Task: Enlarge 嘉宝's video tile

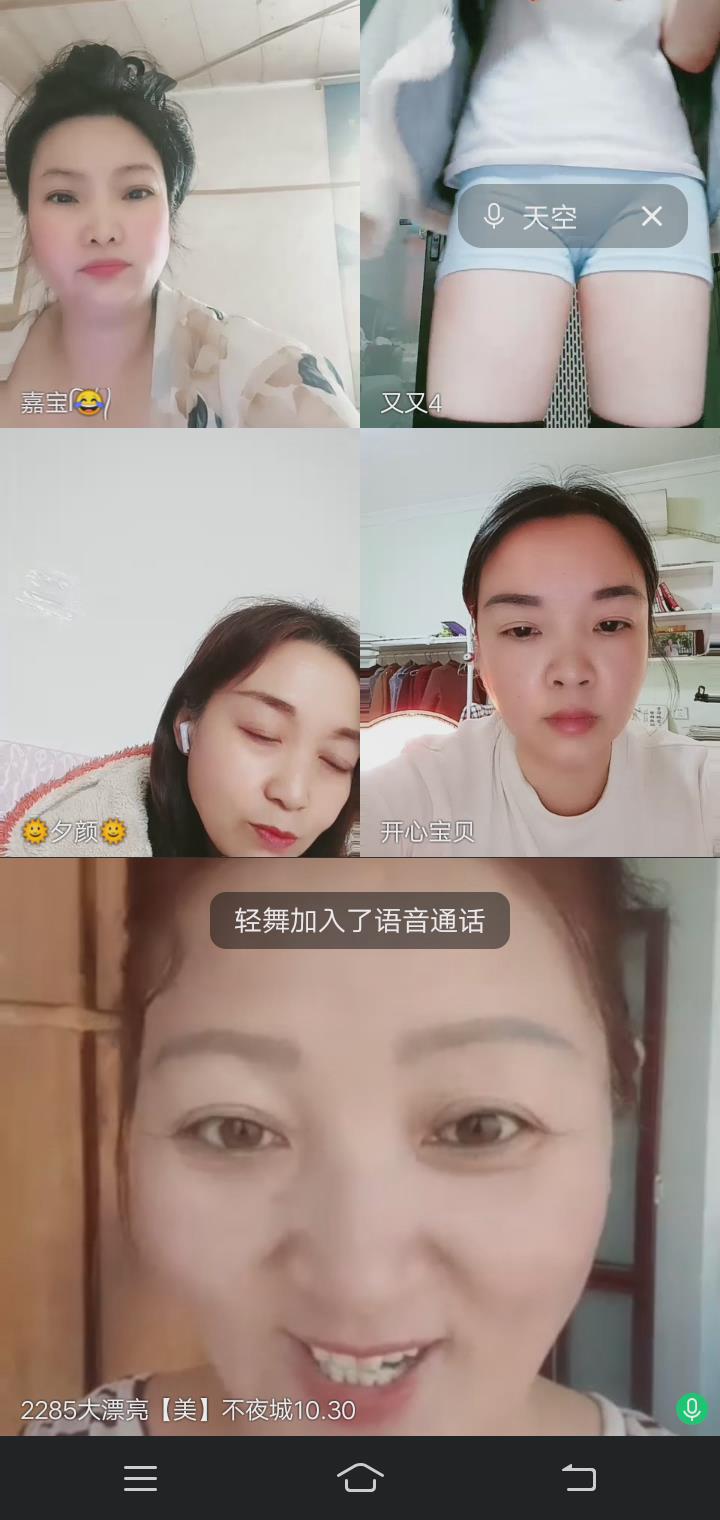Action: [180, 214]
